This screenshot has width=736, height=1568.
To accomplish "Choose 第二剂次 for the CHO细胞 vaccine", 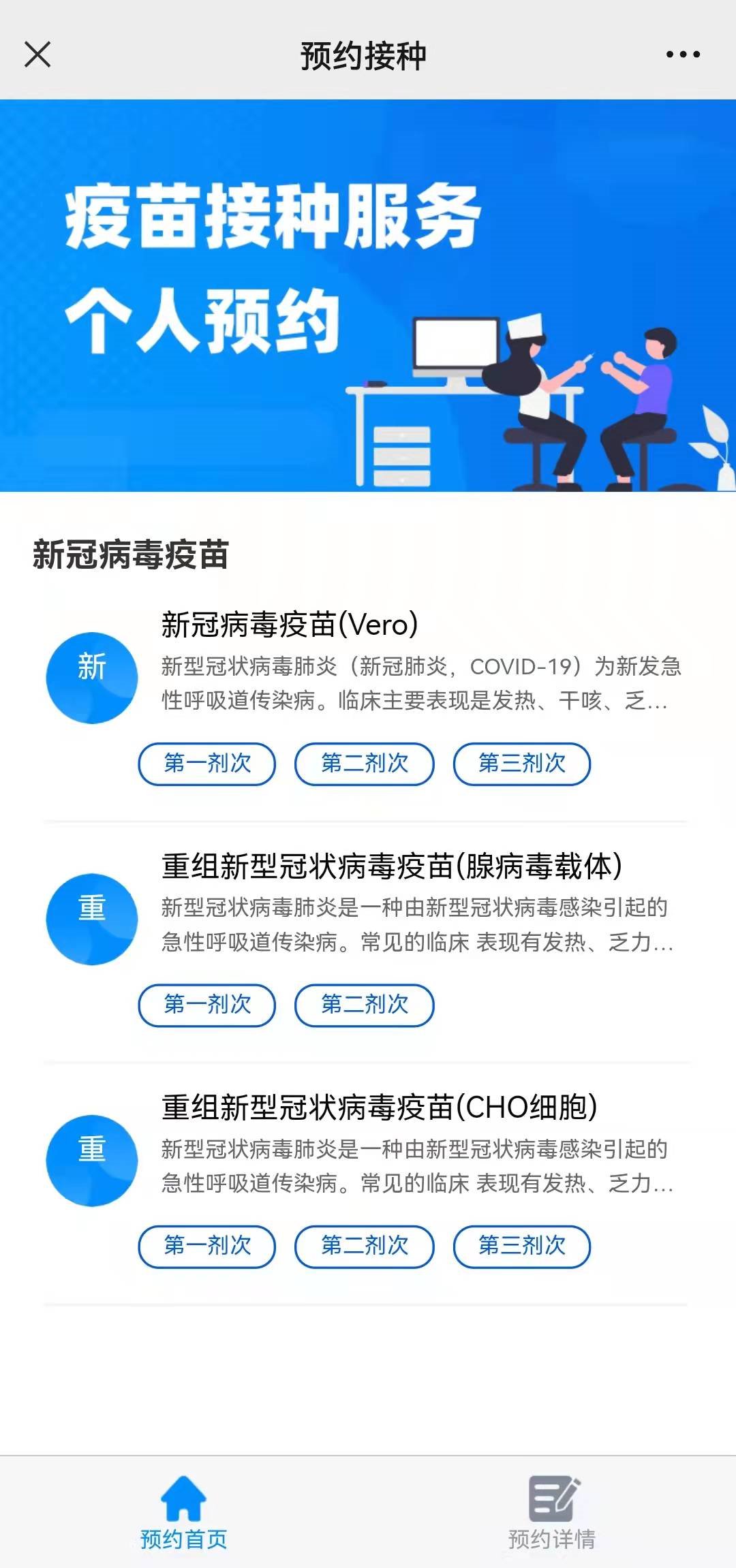I will click(x=365, y=1246).
